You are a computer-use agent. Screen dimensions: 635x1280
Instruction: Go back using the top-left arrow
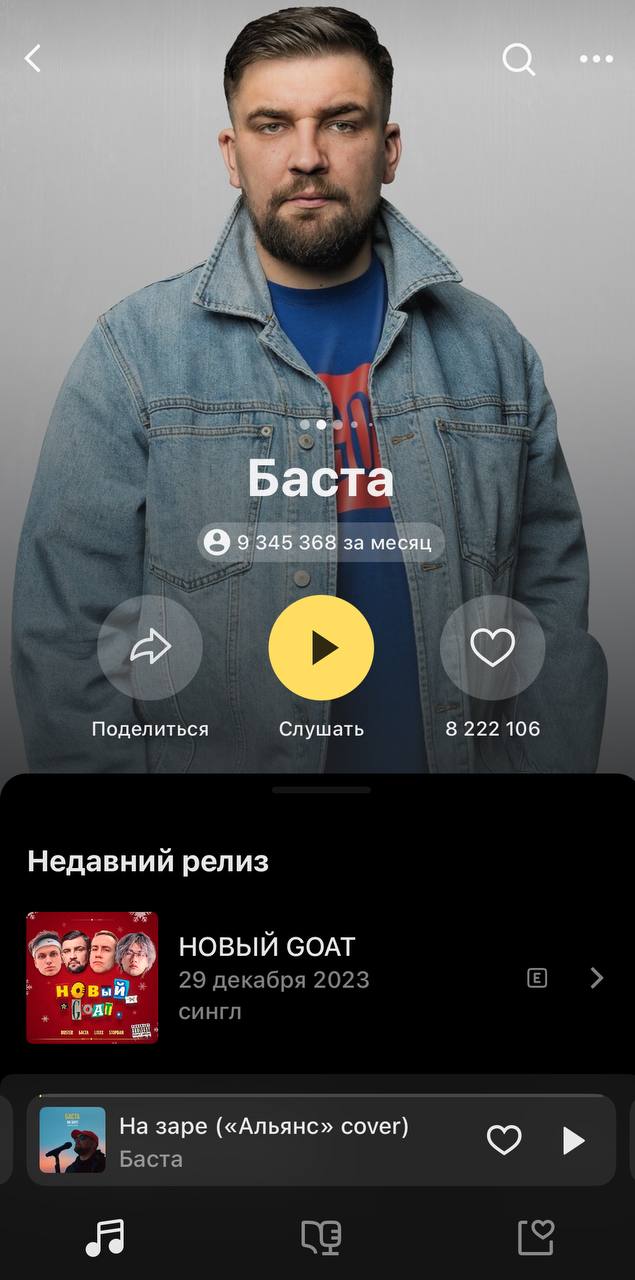[33, 59]
